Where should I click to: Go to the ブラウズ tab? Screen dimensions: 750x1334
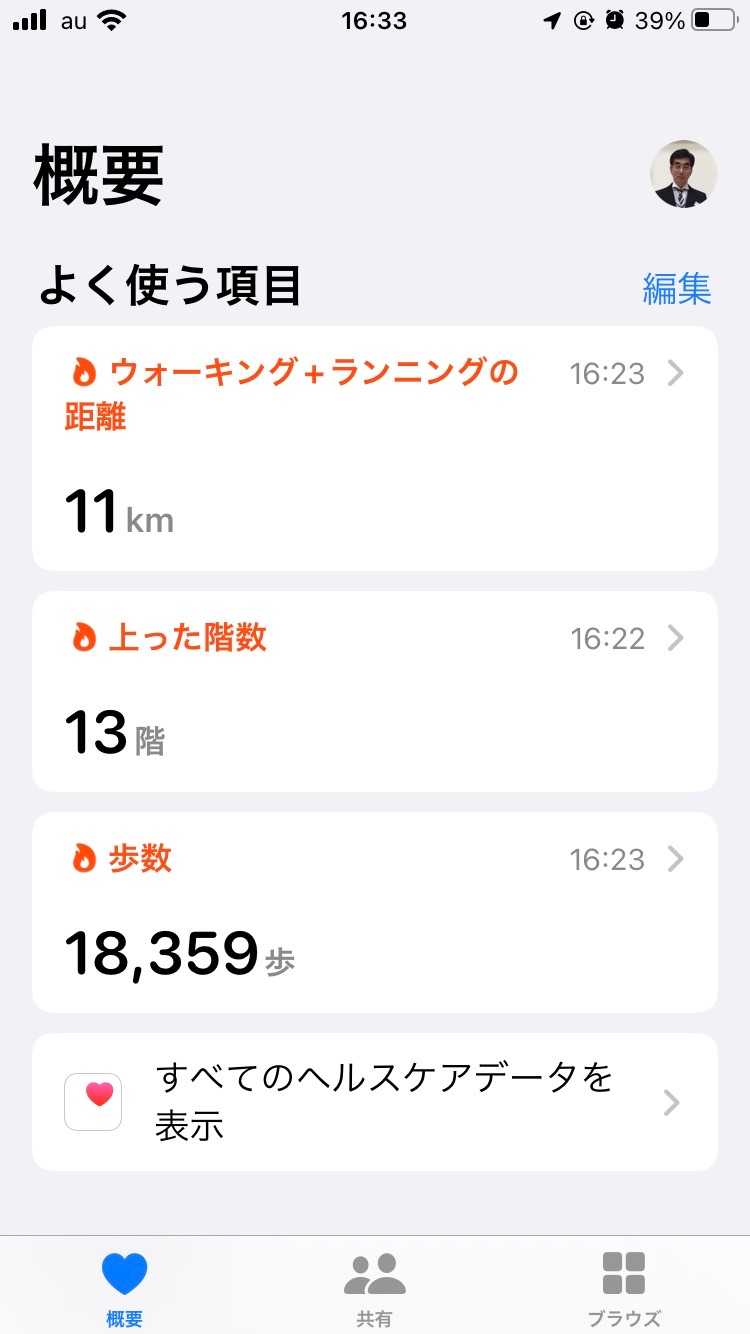point(624,1288)
